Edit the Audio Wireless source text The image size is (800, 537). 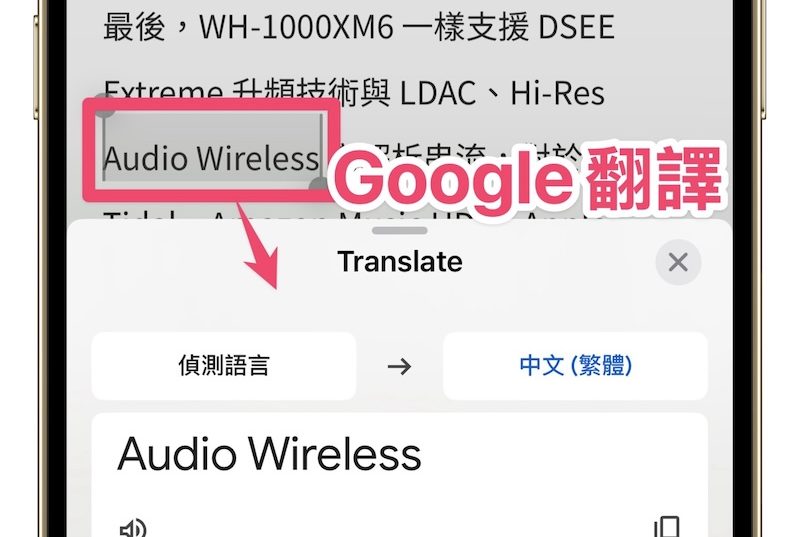click(270, 455)
